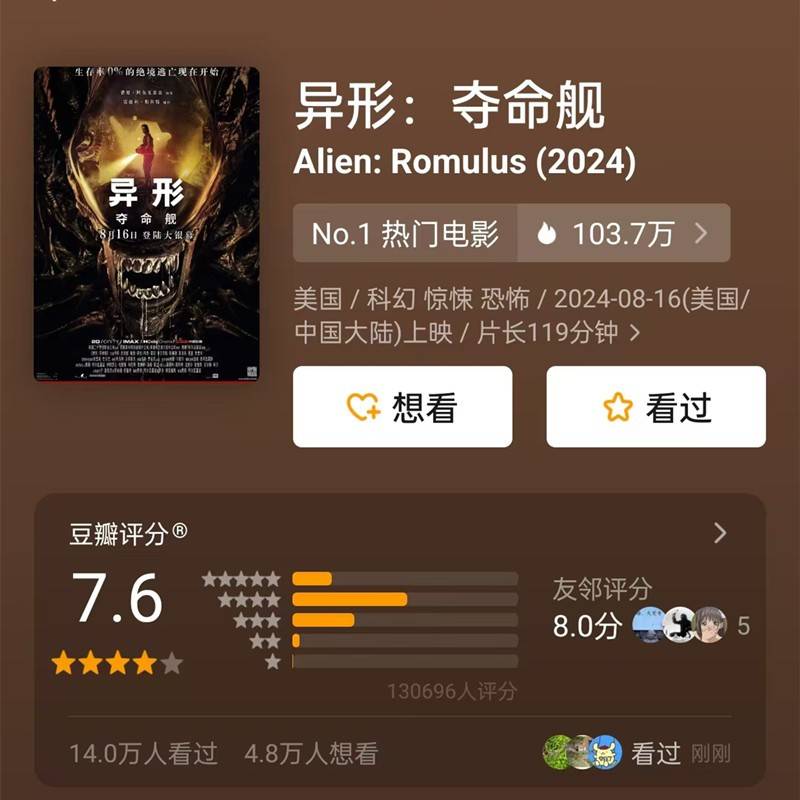Open the 豆瓣评分 rating details chevron
Image resolution: width=800 pixels, height=800 pixels.
click(x=720, y=533)
